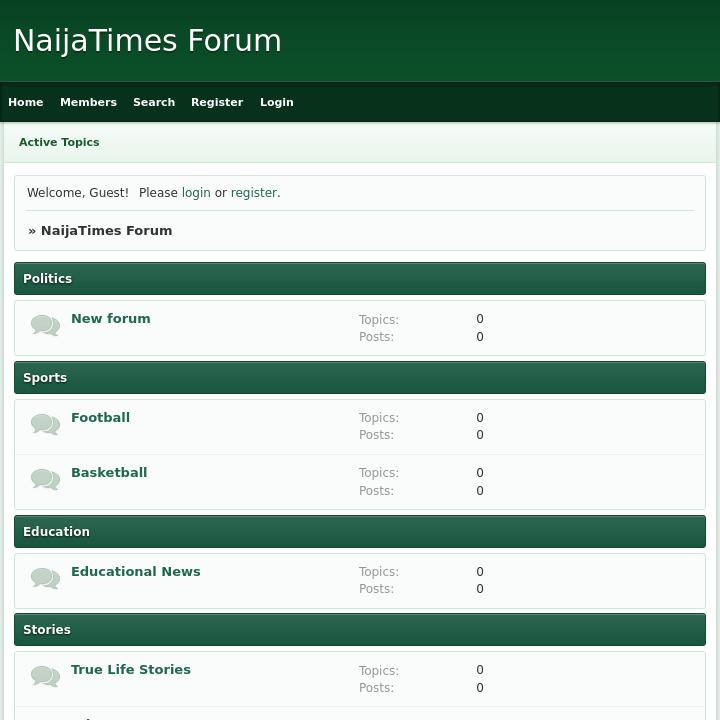
Task: Open the Basketball forum
Action: coord(109,472)
